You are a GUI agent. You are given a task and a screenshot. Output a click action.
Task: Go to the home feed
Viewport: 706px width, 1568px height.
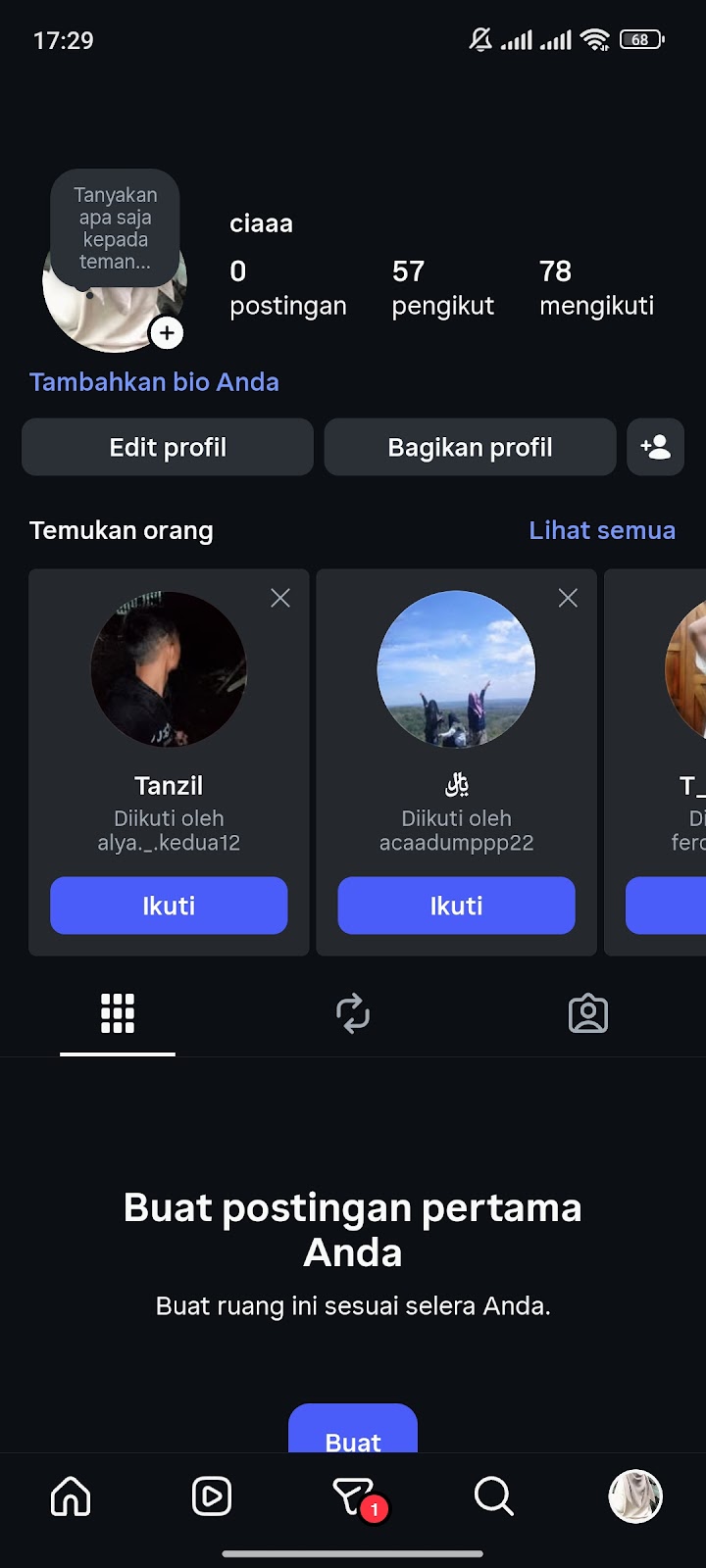click(71, 1496)
